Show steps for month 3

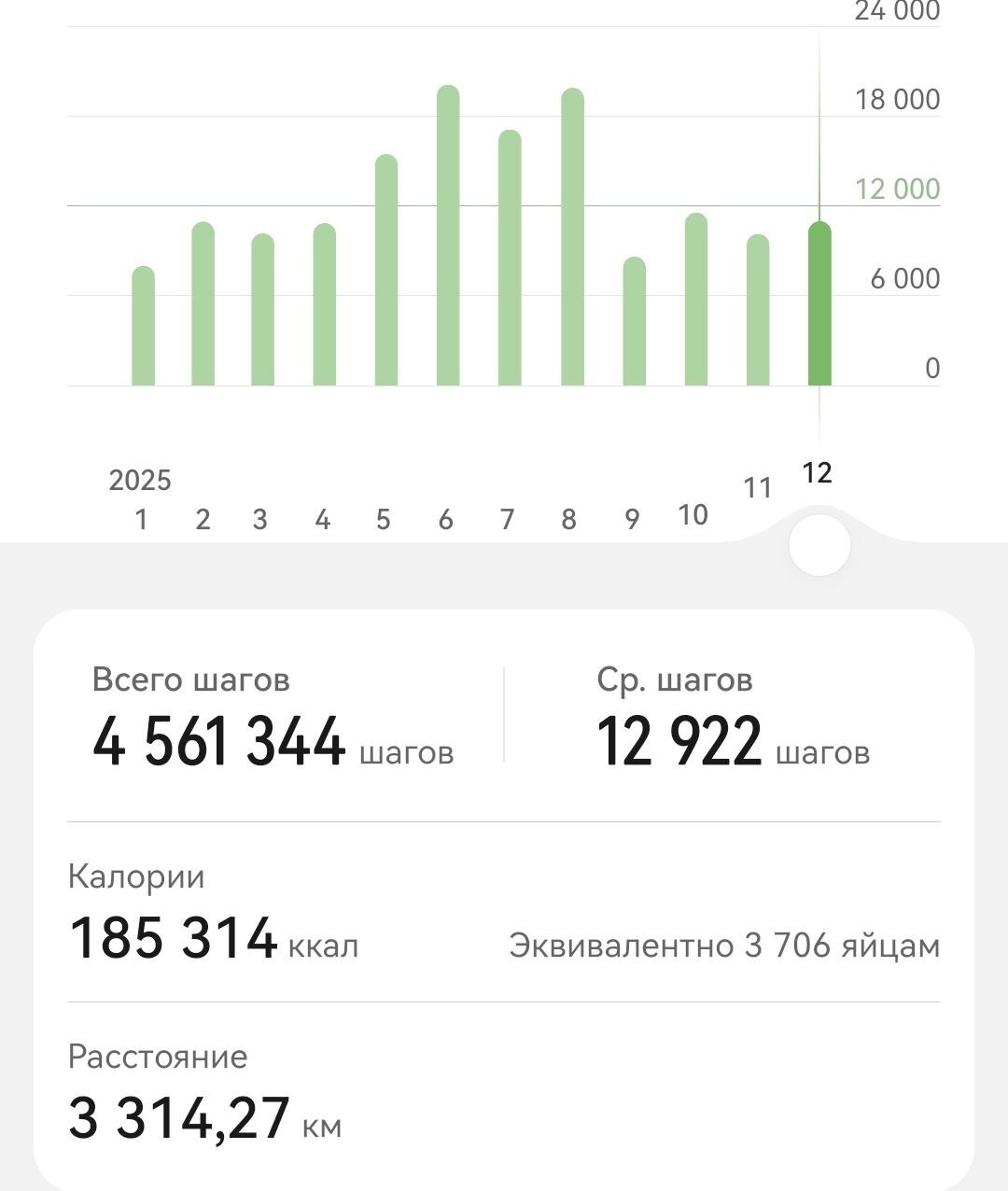[262, 310]
